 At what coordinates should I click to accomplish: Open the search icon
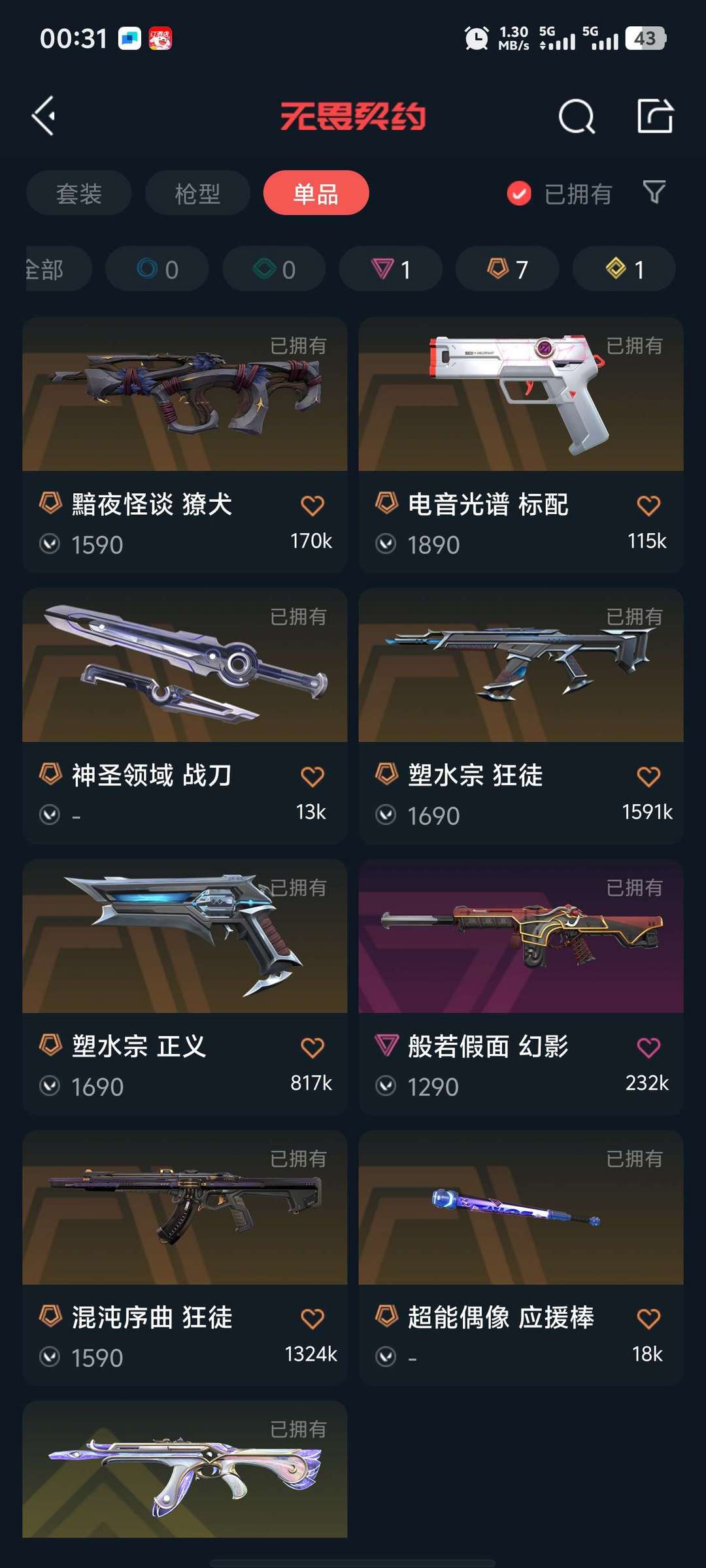pos(577,116)
